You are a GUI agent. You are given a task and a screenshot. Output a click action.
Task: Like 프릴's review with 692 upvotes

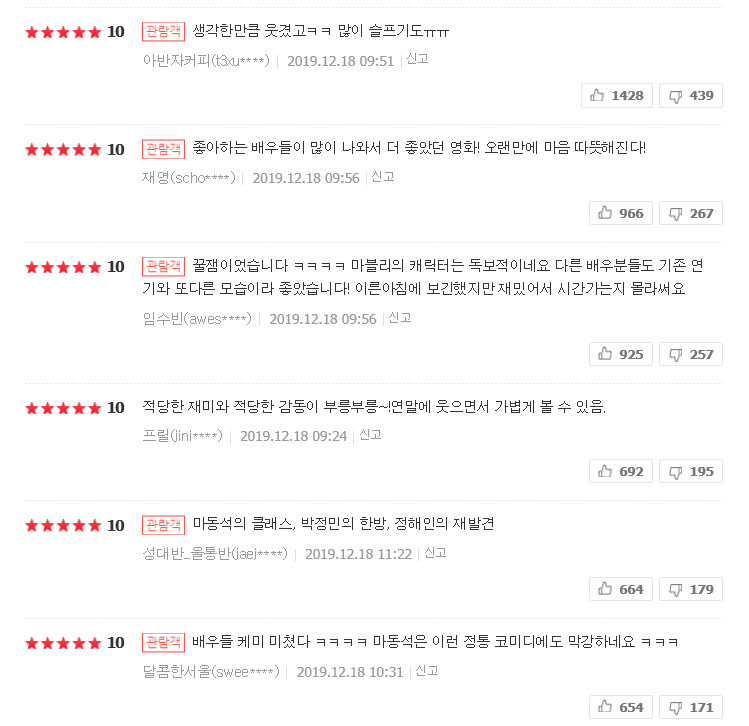tap(620, 471)
